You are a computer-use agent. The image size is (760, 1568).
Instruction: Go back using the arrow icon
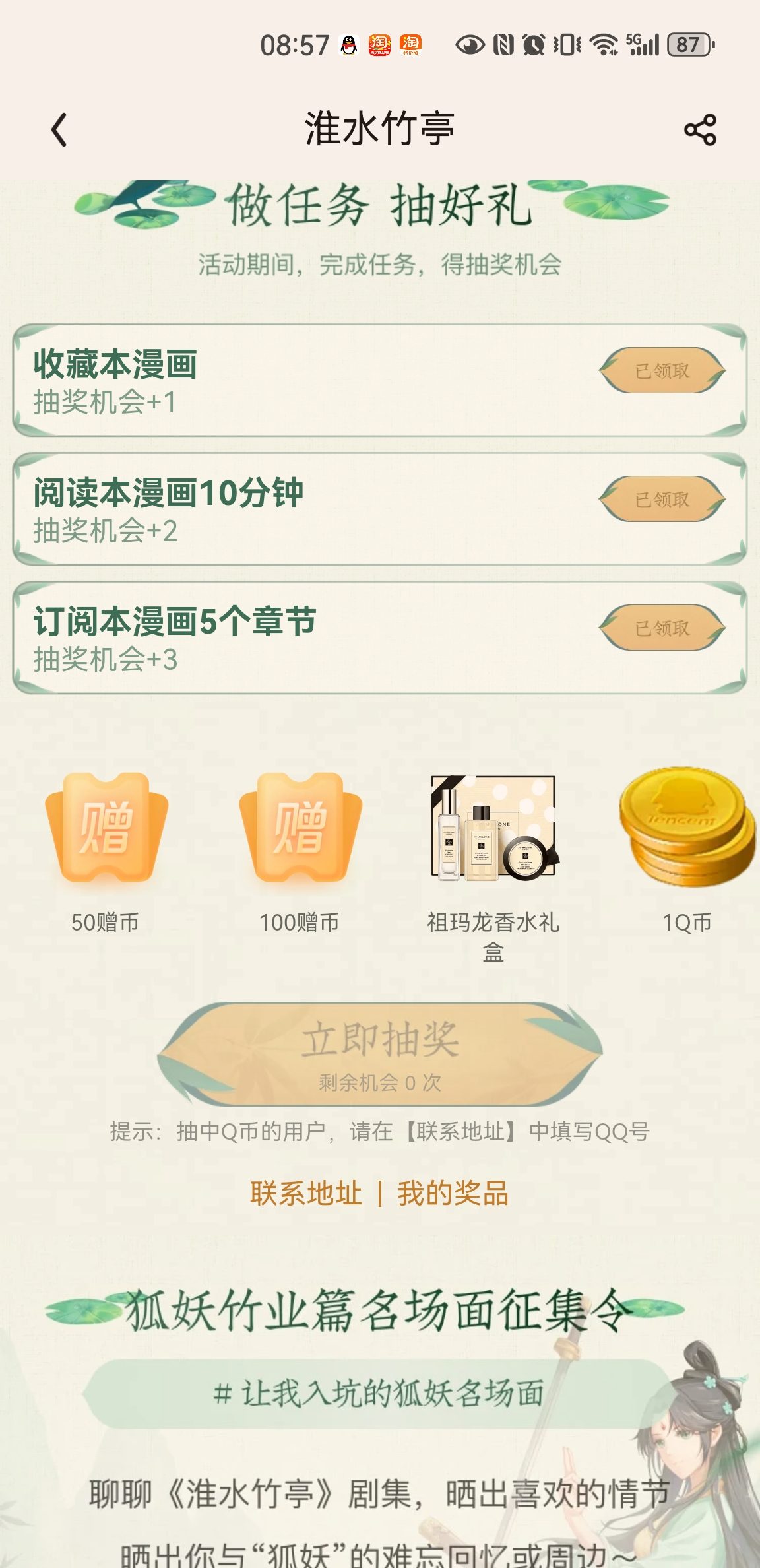59,129
